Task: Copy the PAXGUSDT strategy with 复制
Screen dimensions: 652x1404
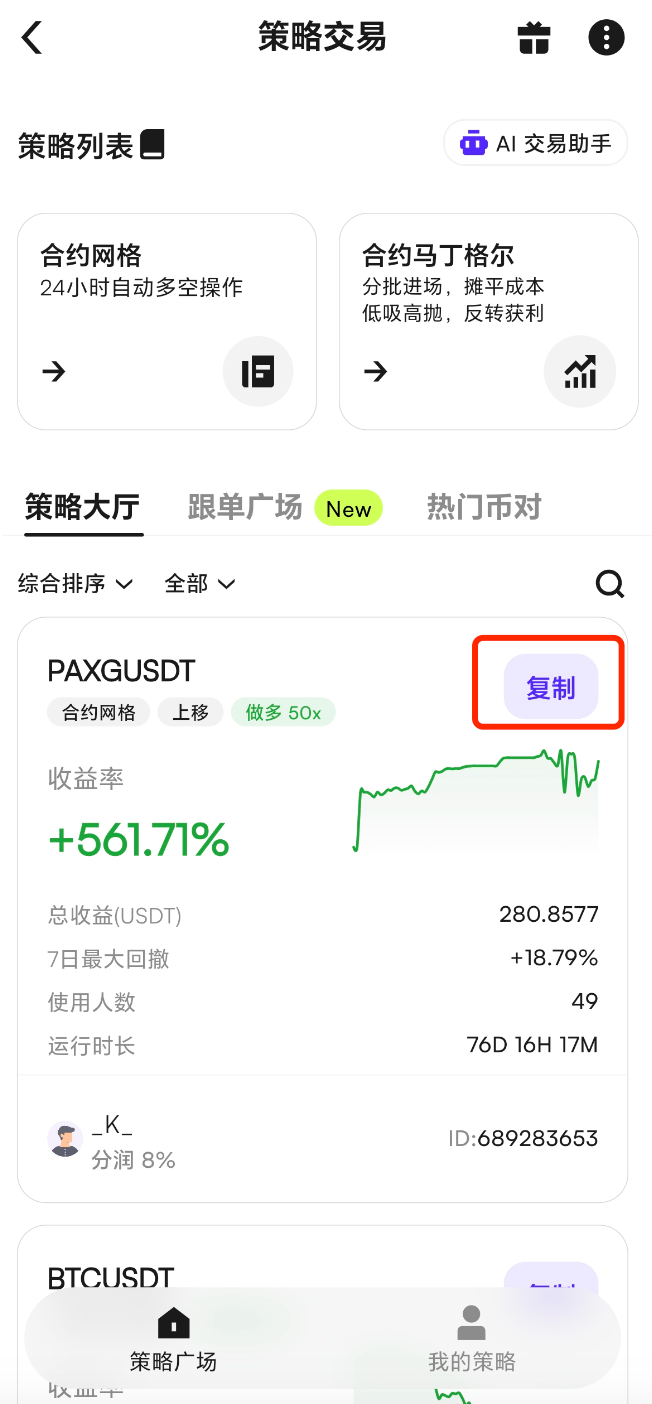Action: pyautogui.click(x=551, y=688)
